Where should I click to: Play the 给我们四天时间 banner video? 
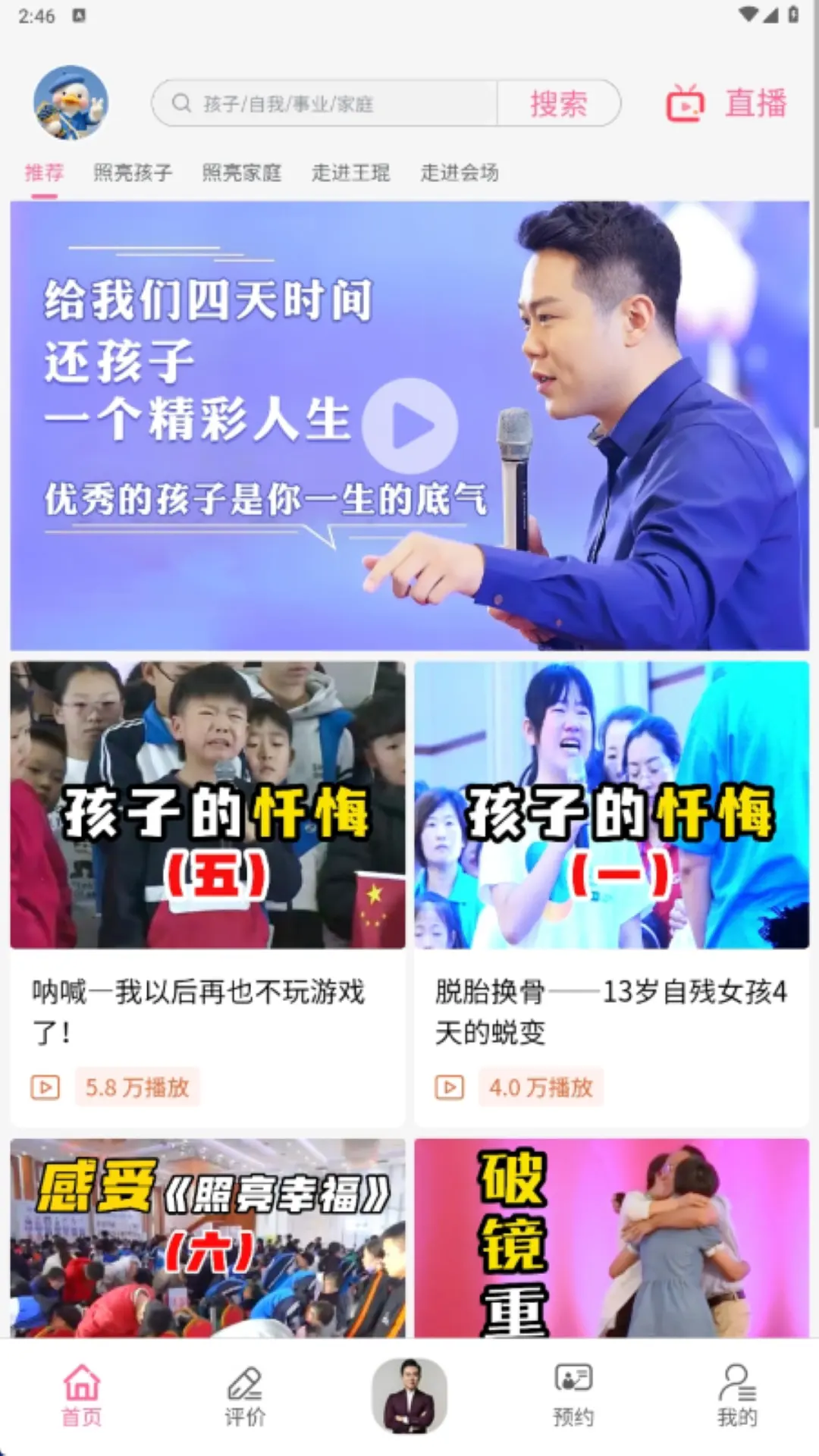click(x=409, y=425)
